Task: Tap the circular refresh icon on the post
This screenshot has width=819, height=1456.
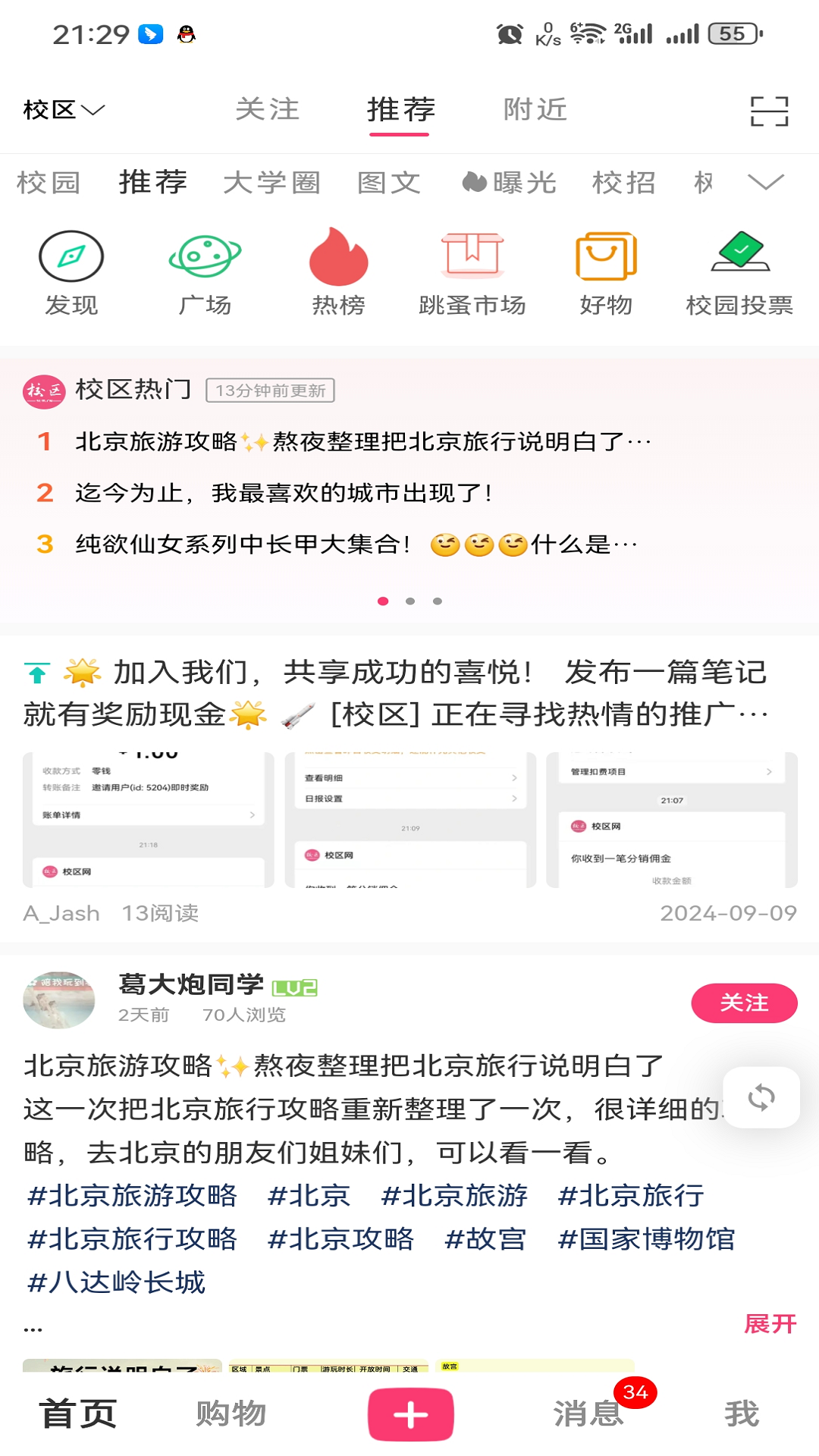Action: pos(761,1097)
